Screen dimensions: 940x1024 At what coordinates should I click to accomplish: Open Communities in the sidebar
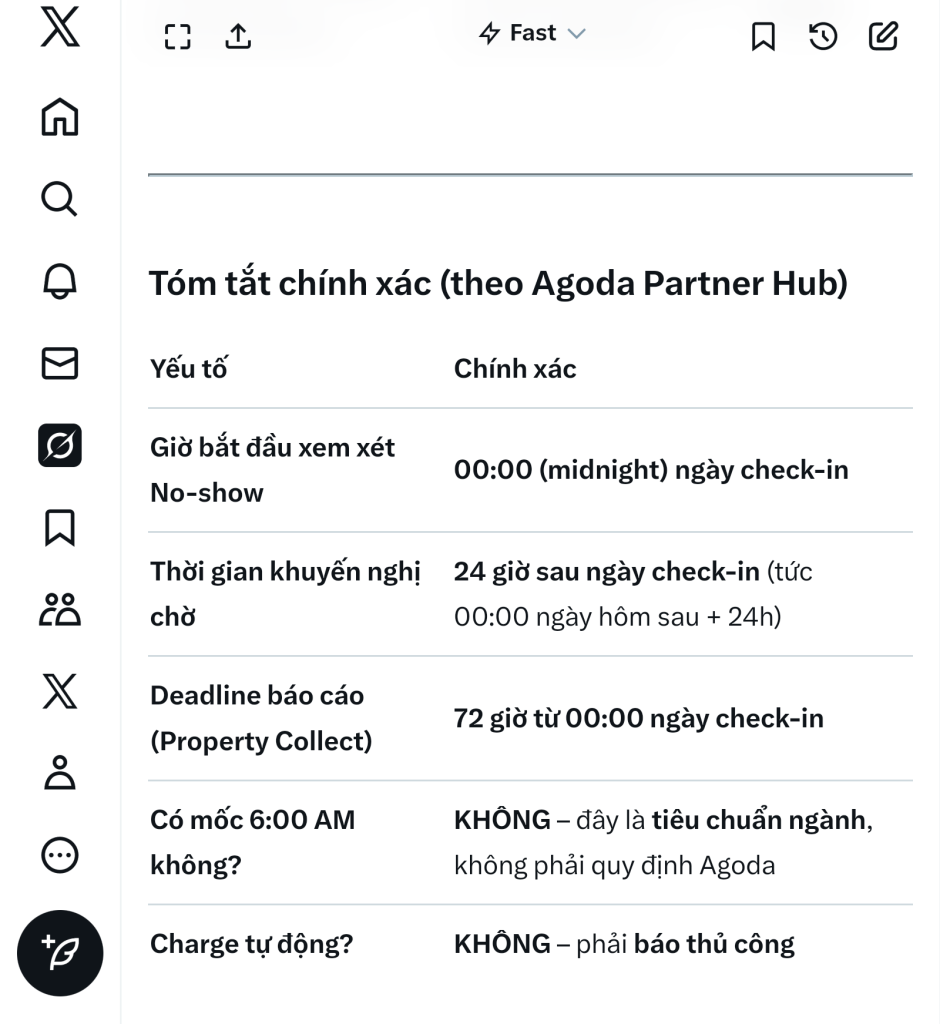pyautogui.click(x=59, y=609)
